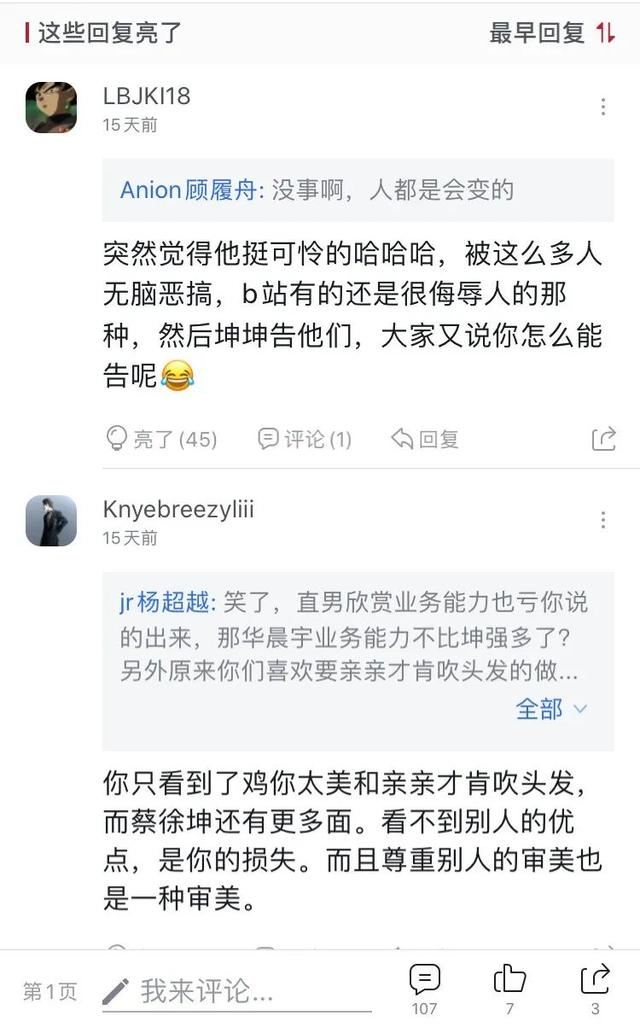Open 评论 under LBJKI18's reply
640x1033 pixels.
point(305,438)
